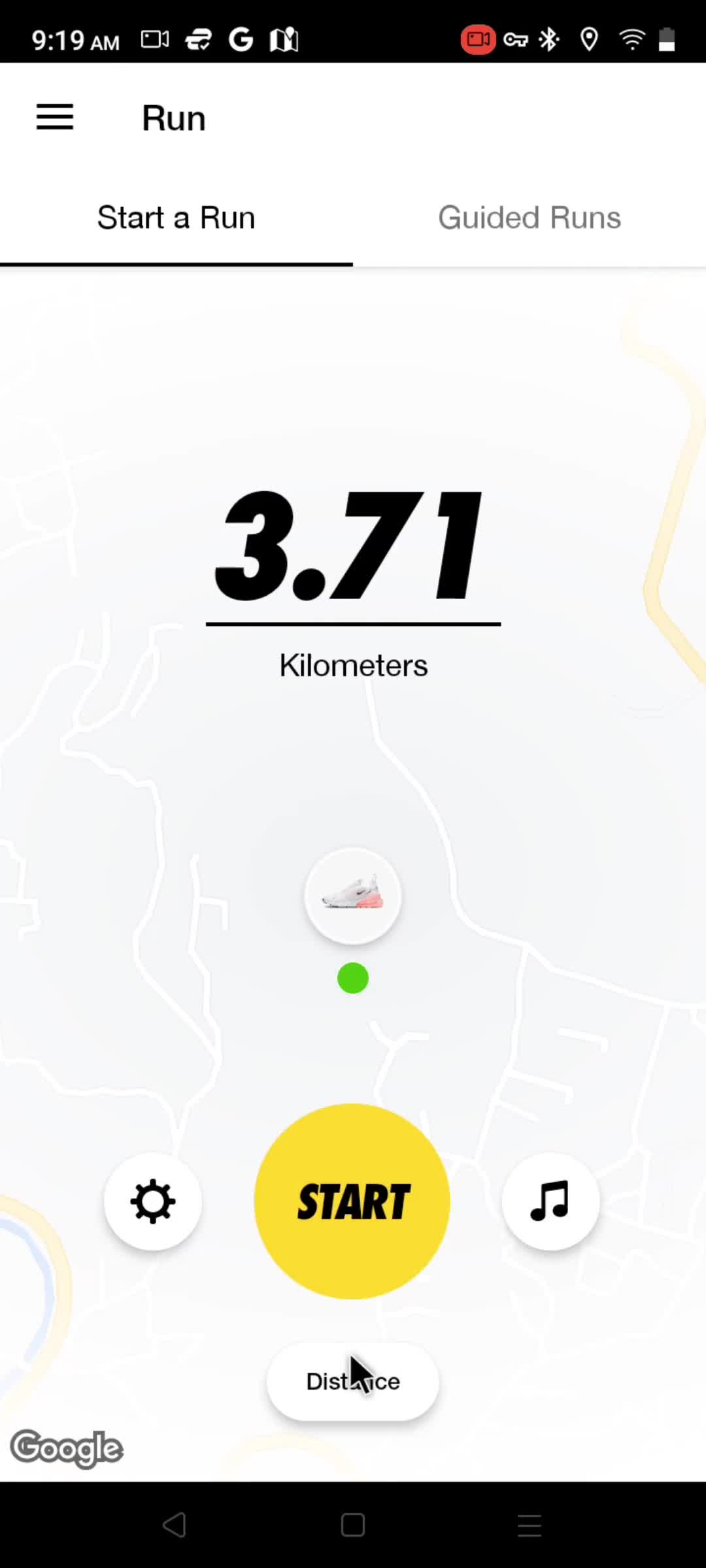Tap the yellow START button
This screenshot has width=706, height=1568.
pos(352,1201)
